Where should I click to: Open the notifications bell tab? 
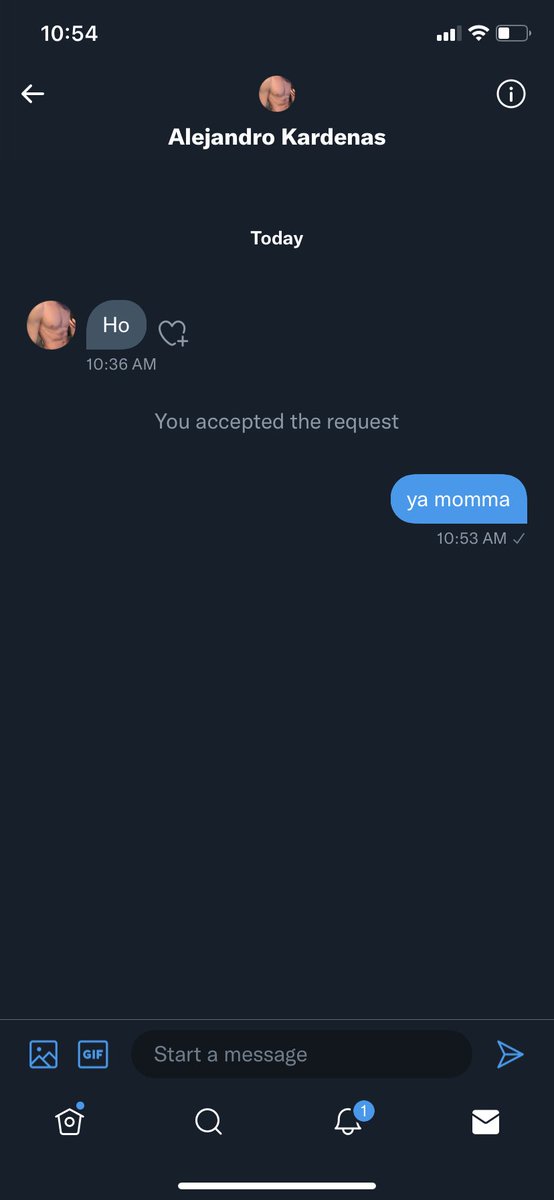coord(349,1120)
